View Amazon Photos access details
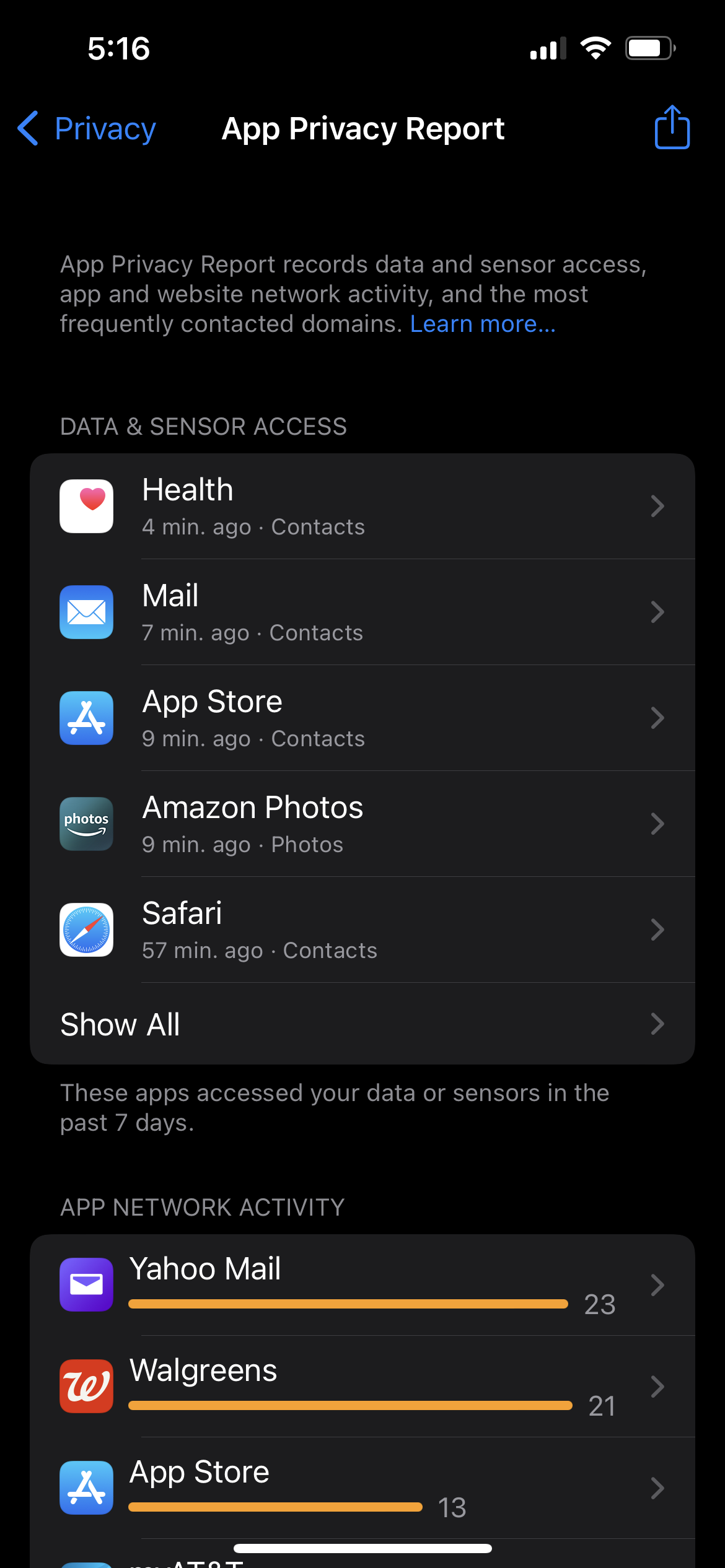The image size is (725, 1568). pos(362,824)
